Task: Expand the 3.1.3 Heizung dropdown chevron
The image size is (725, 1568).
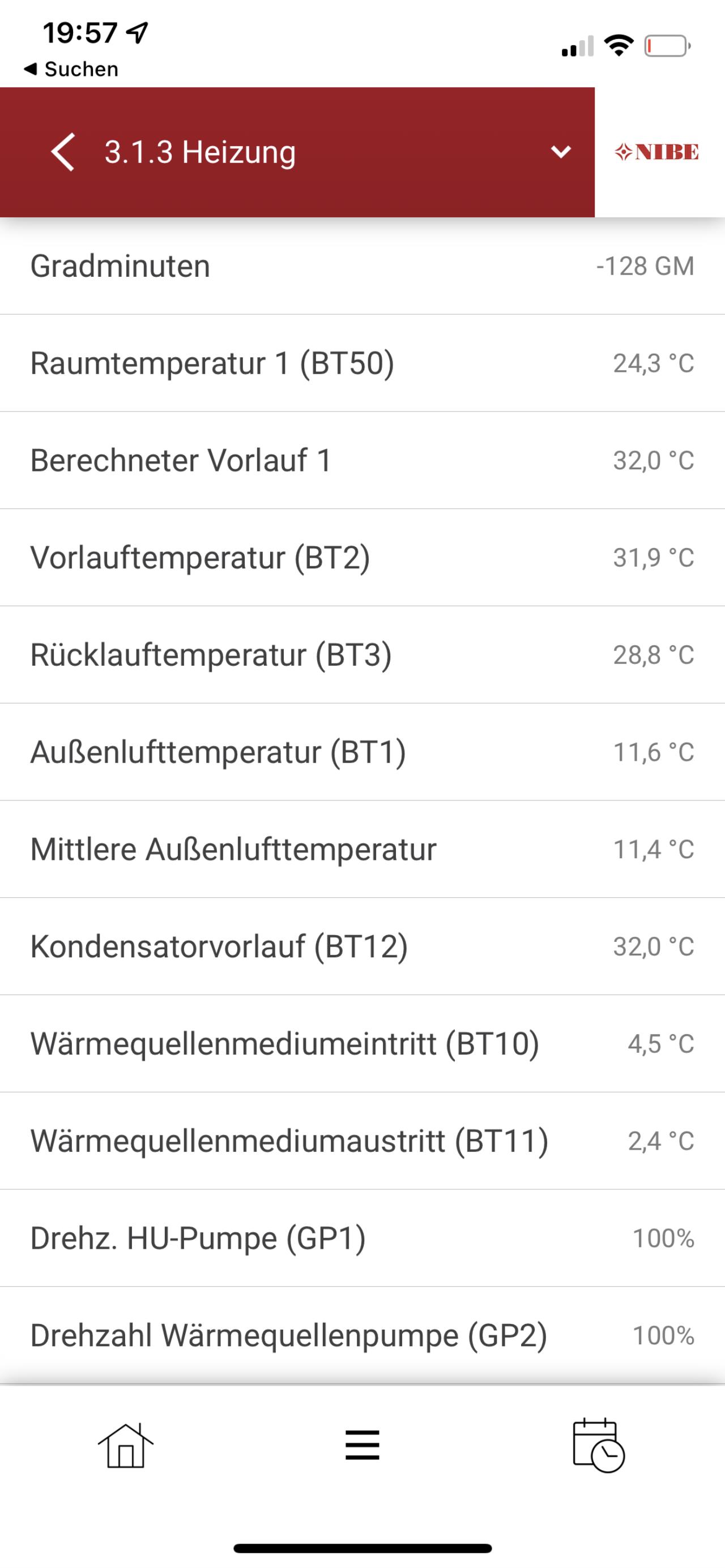Action: (561, 152)
